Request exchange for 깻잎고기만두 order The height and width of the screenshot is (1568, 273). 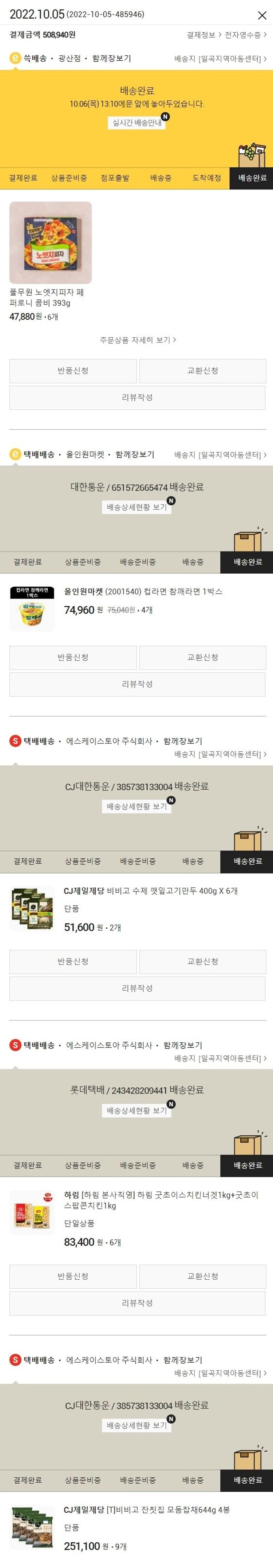pyautogui.click(x=202, y=961)
